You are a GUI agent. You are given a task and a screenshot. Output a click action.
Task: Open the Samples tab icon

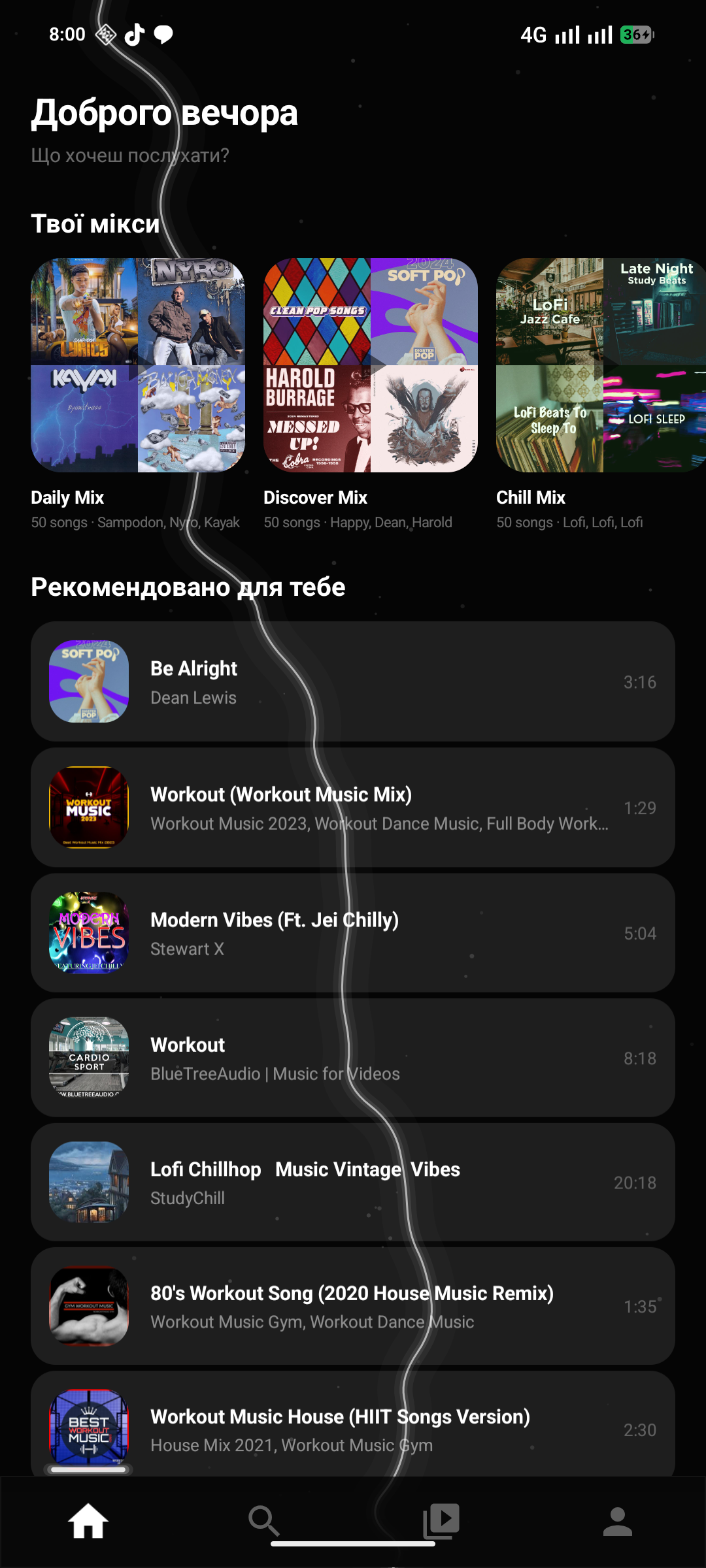[x=440, y=1520]
